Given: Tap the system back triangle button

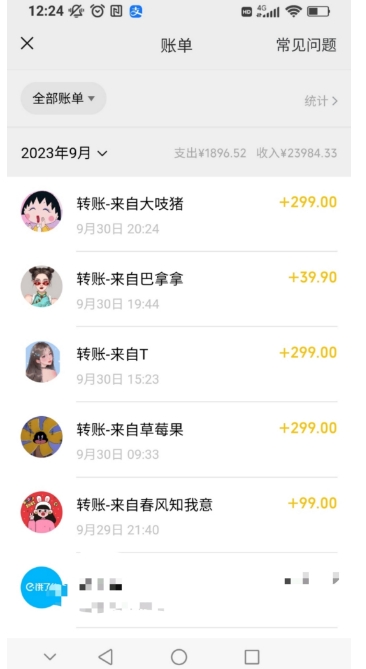Looking at the screenshot, I should click(105, 656).
